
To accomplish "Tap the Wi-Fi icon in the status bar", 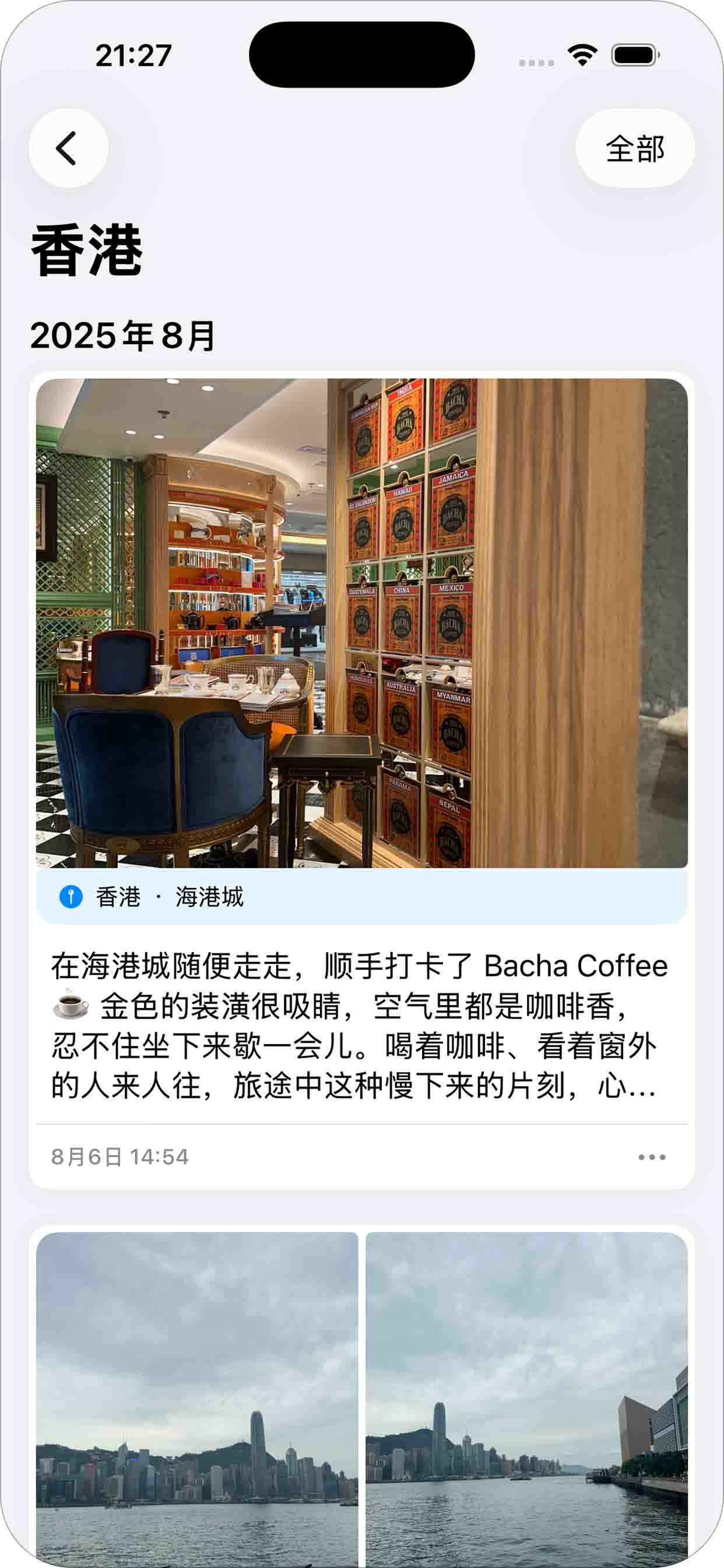I will coord(581,55).
